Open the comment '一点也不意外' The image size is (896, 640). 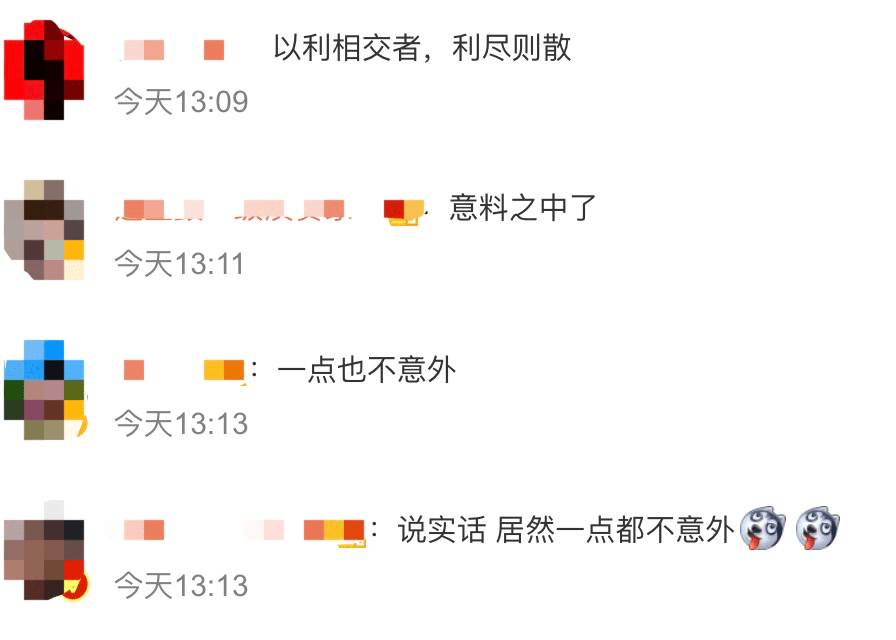pyautogui.click(x=366, y=370)
